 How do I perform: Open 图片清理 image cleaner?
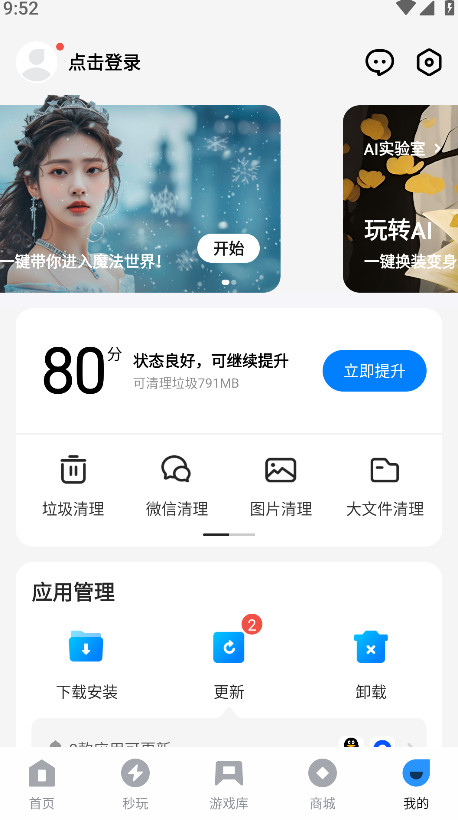tap(281, 486)
